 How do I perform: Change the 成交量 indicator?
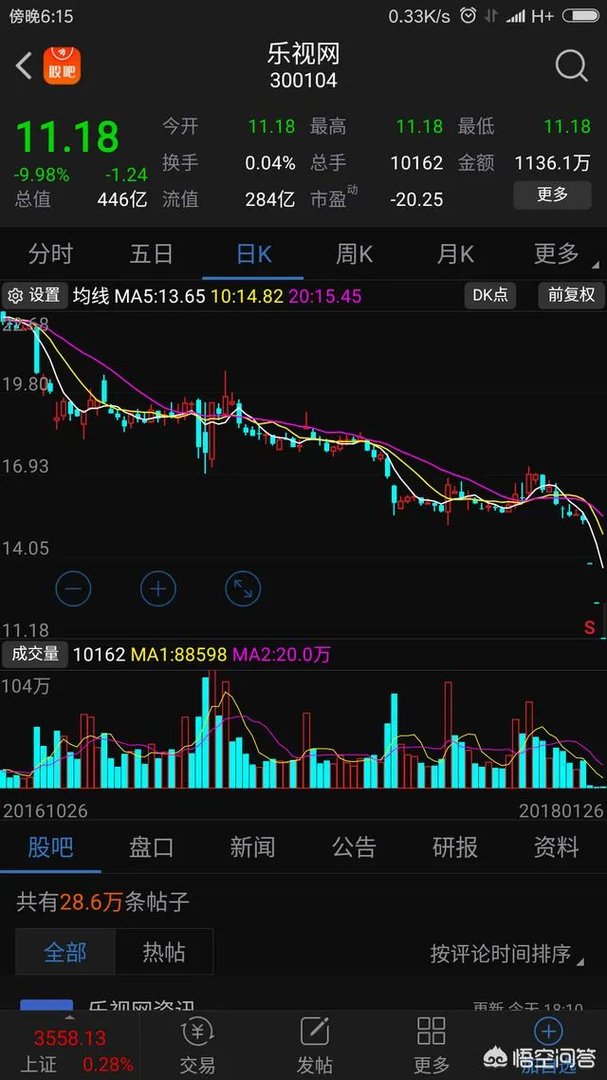click(35, 655)
